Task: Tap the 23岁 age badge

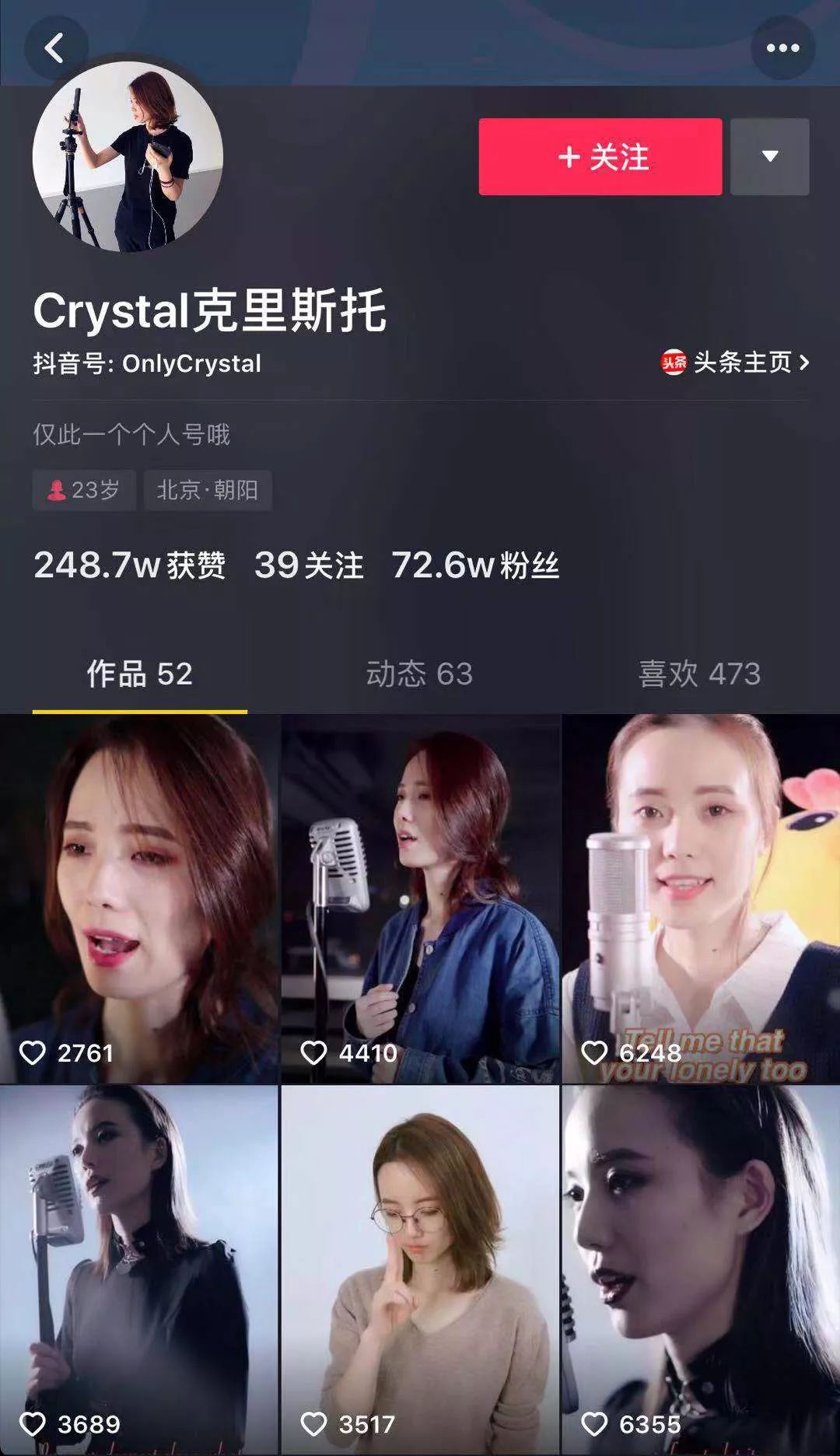Action: [x=84, y=490]
